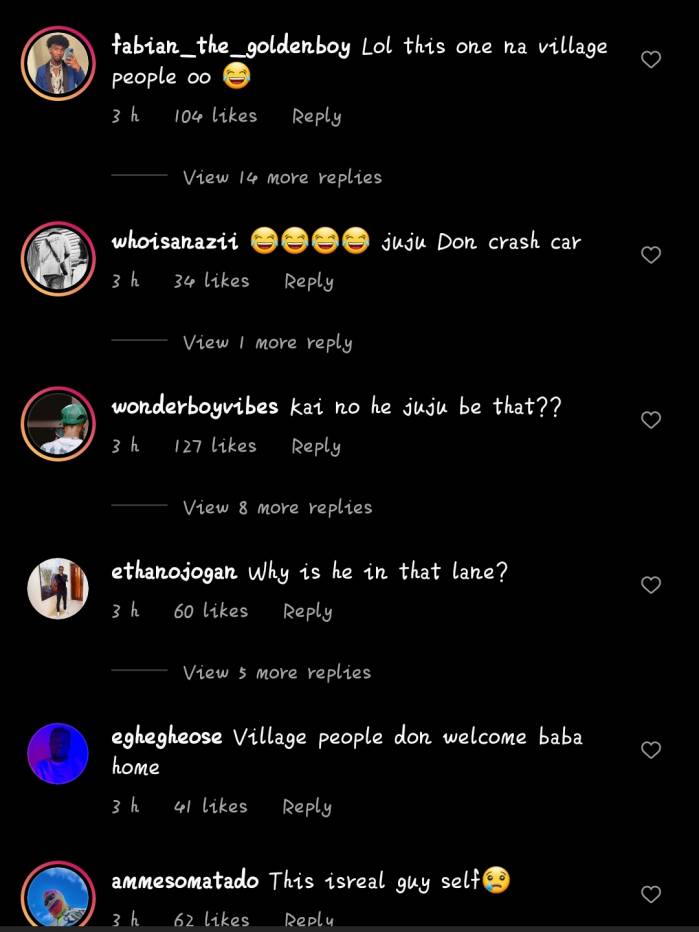Screen dimensions: 699x932
Task: Reply to whoisanazii's juju comment
Action: (x=308, y=281)
